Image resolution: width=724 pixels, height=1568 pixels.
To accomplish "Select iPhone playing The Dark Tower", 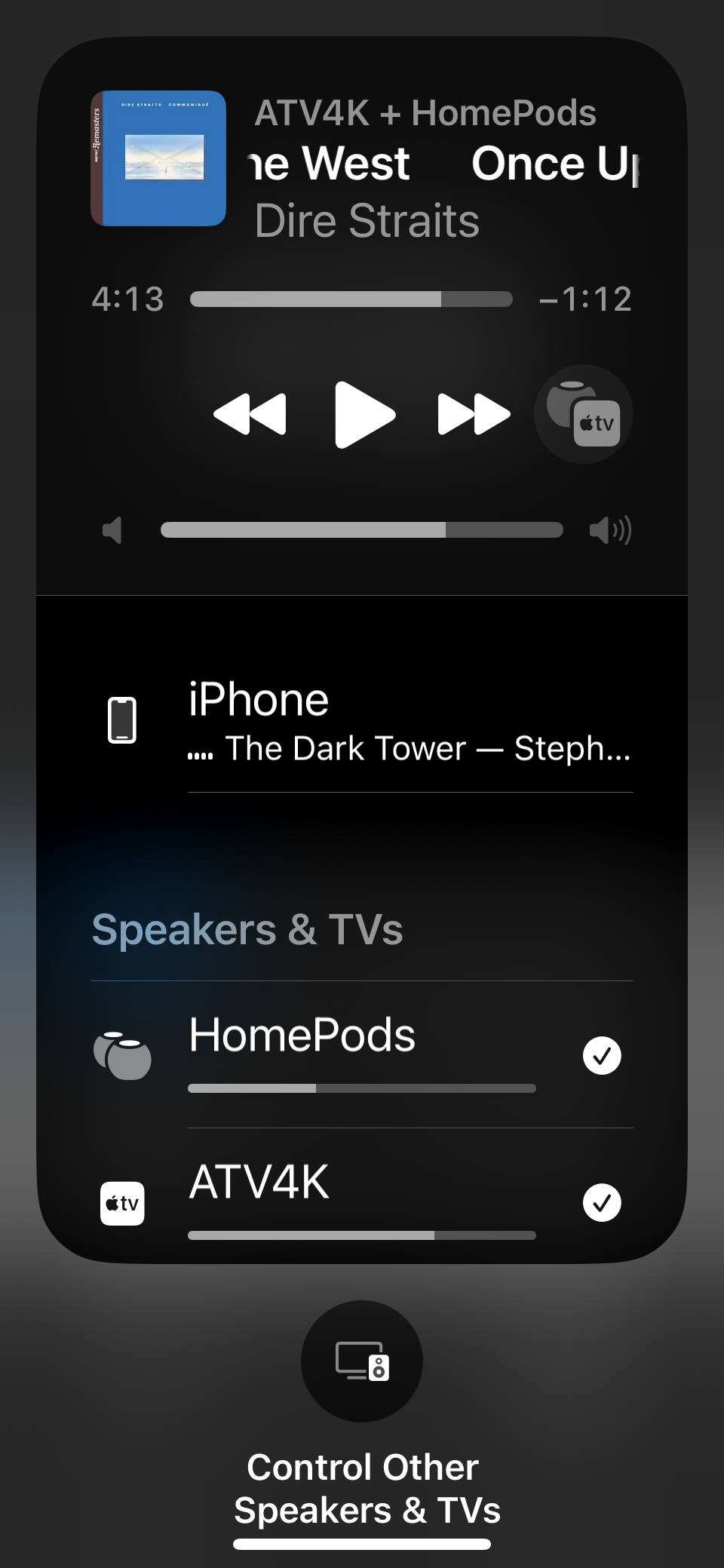I will pos(370,720).
